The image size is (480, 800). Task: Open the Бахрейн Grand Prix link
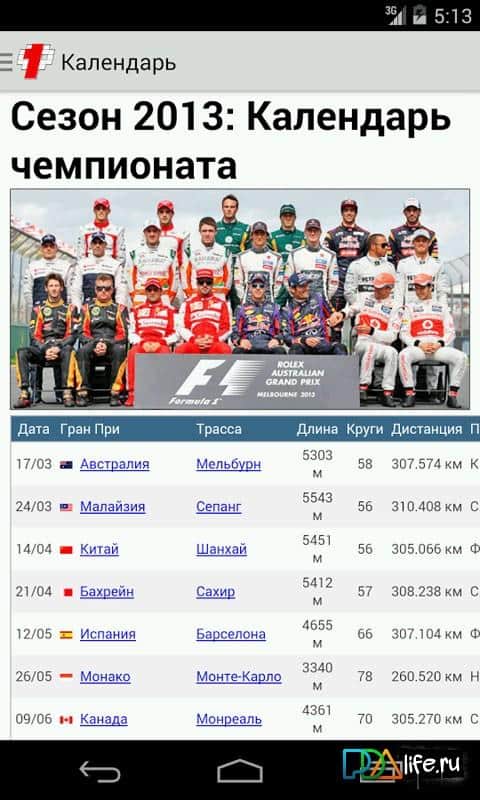[x=107, y=592]
